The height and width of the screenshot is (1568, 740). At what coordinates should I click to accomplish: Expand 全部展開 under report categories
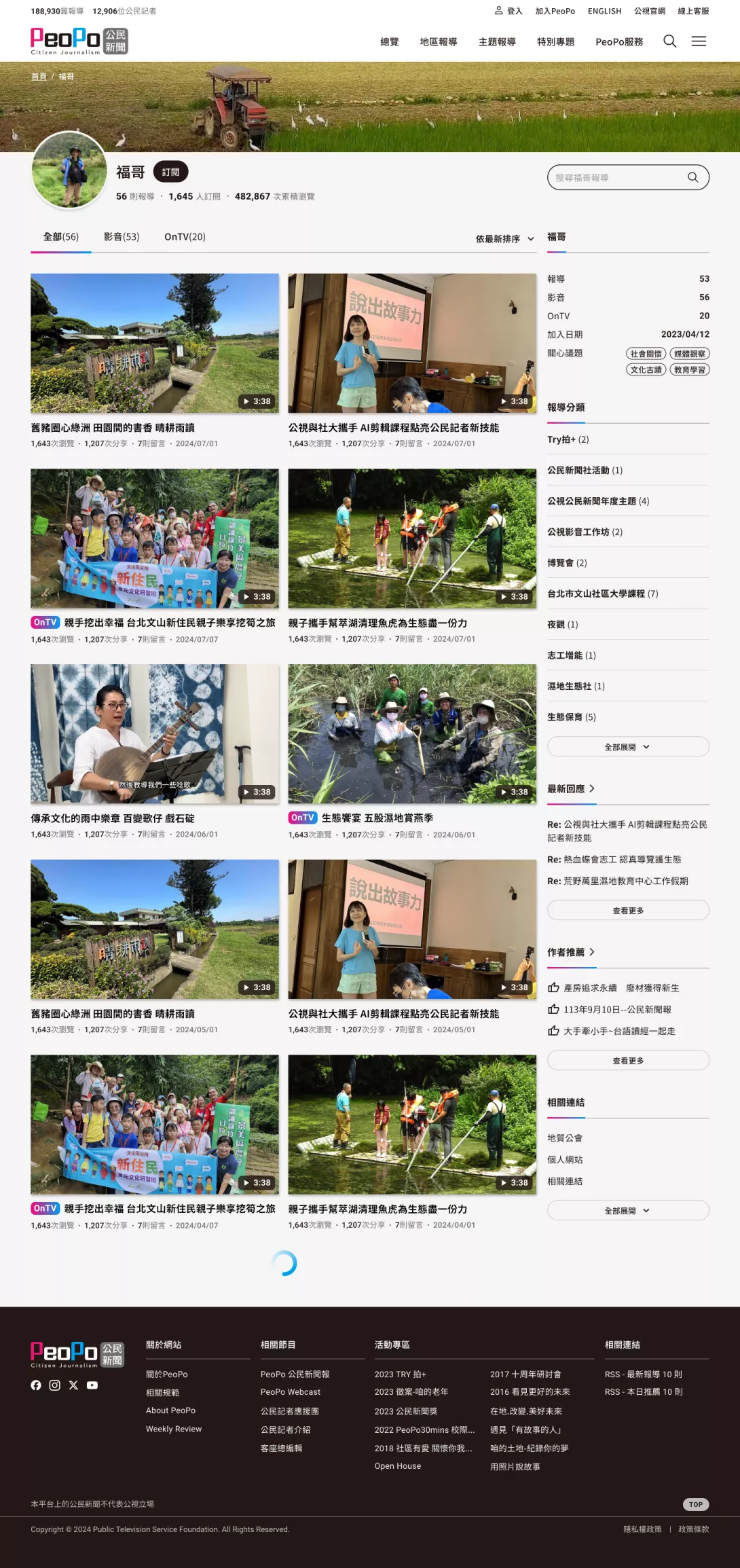point(627,747)
